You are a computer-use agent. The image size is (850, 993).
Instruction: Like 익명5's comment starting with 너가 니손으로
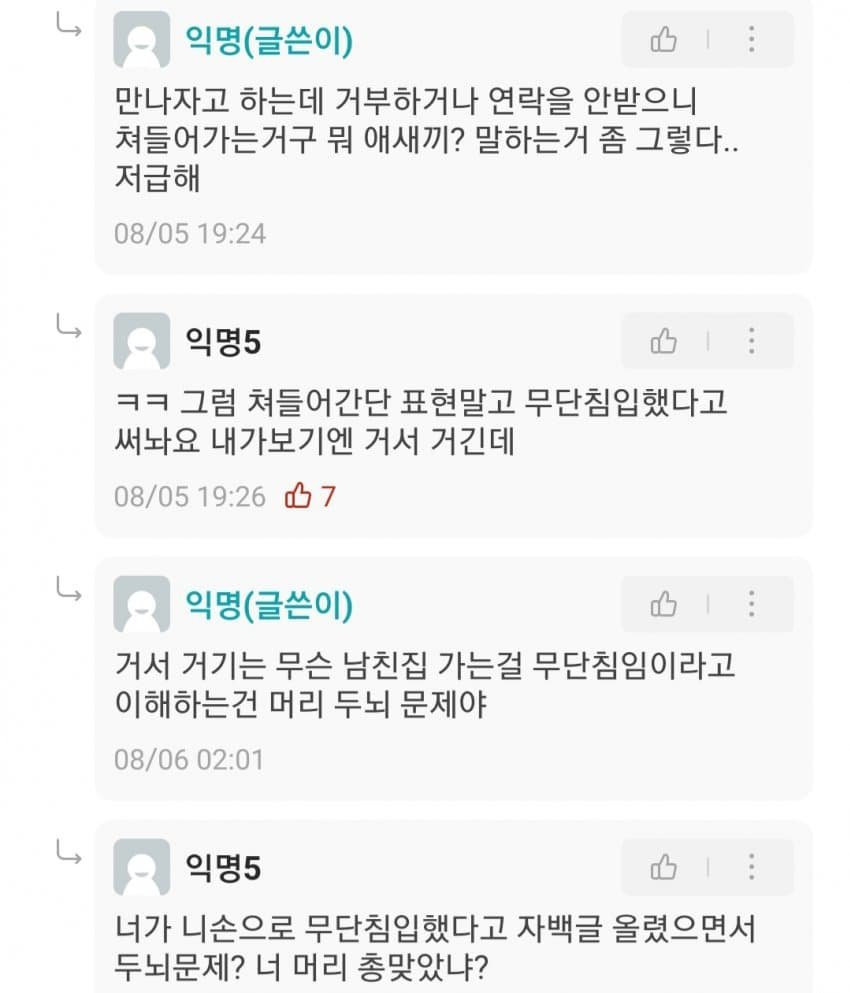(664, 867)
